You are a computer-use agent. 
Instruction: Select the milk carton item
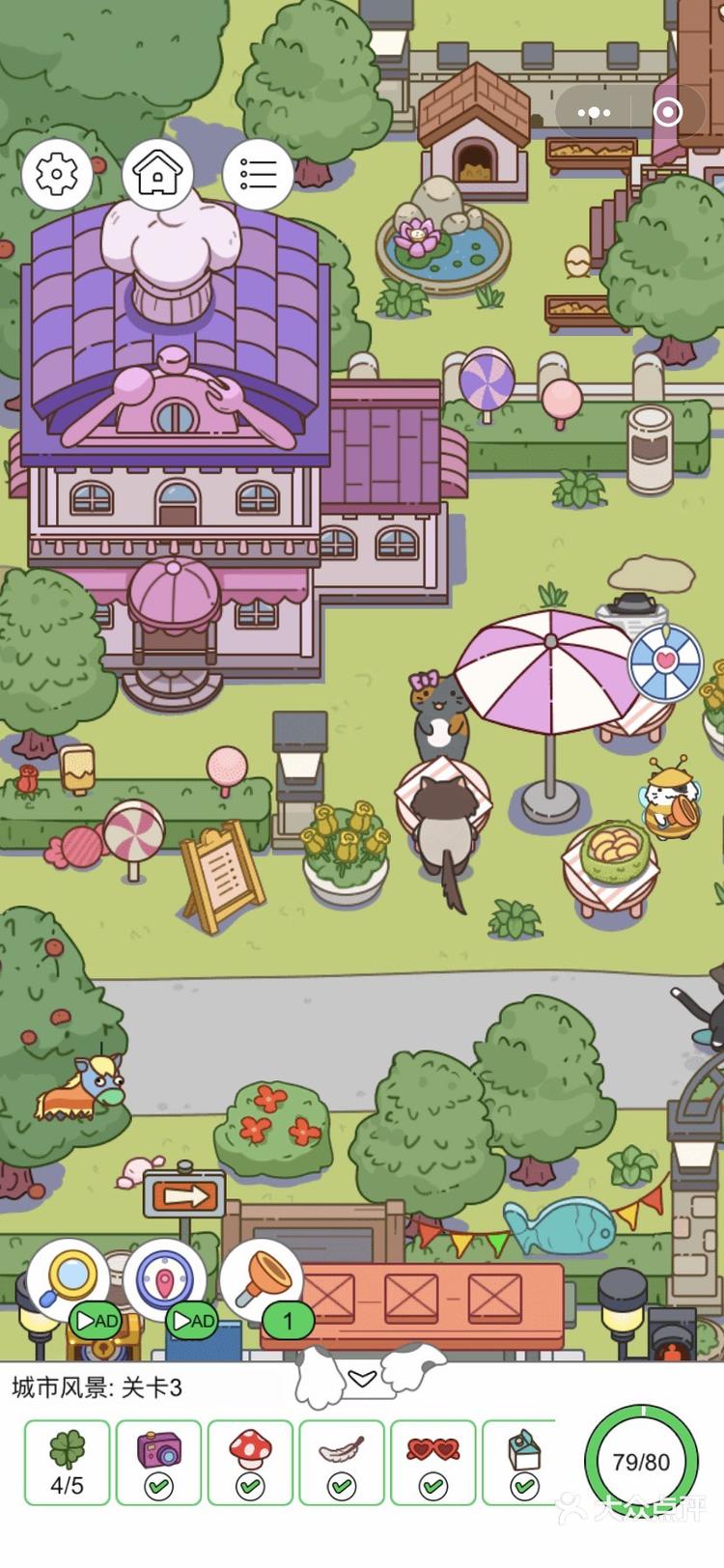(x=522, y=1462)
